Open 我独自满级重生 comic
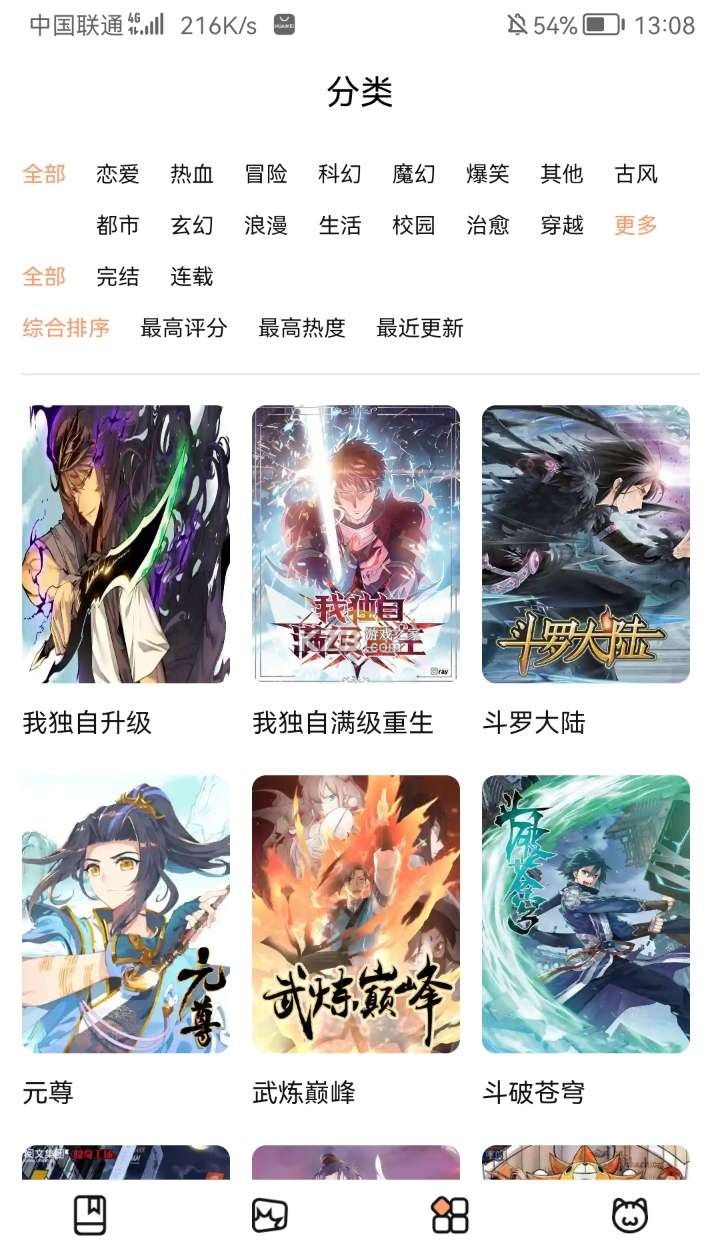 click(356, 545)
